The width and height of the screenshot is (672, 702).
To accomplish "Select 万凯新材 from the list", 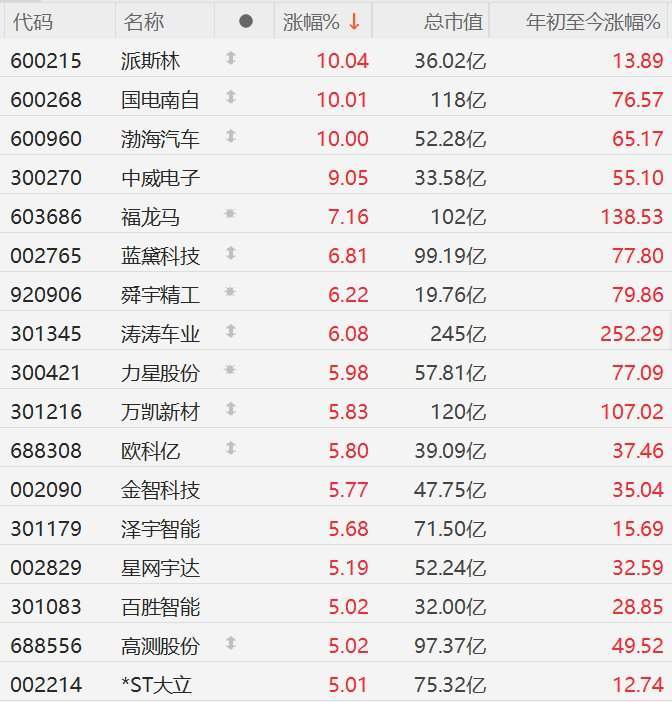I will [160, 411].
